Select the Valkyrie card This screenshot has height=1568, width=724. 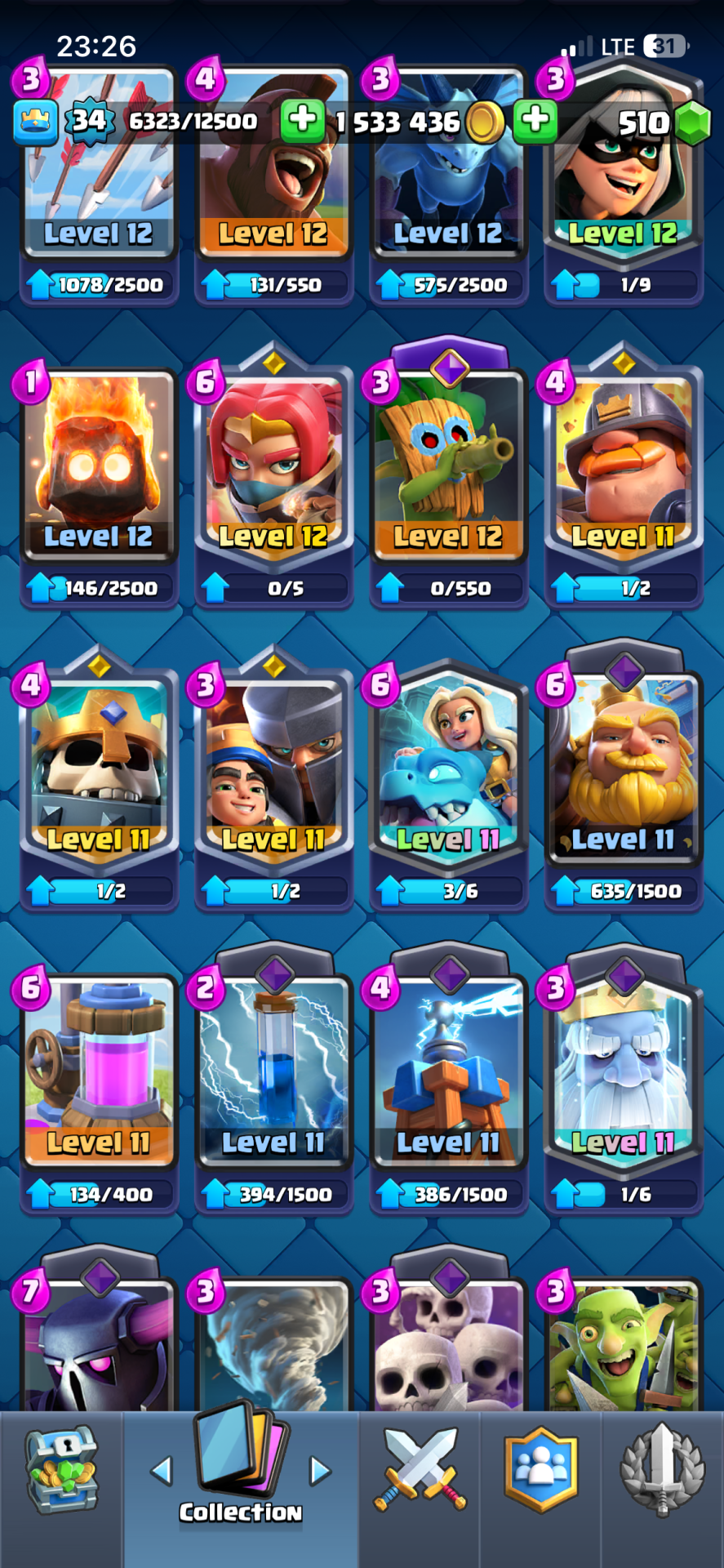pos(273,465)
